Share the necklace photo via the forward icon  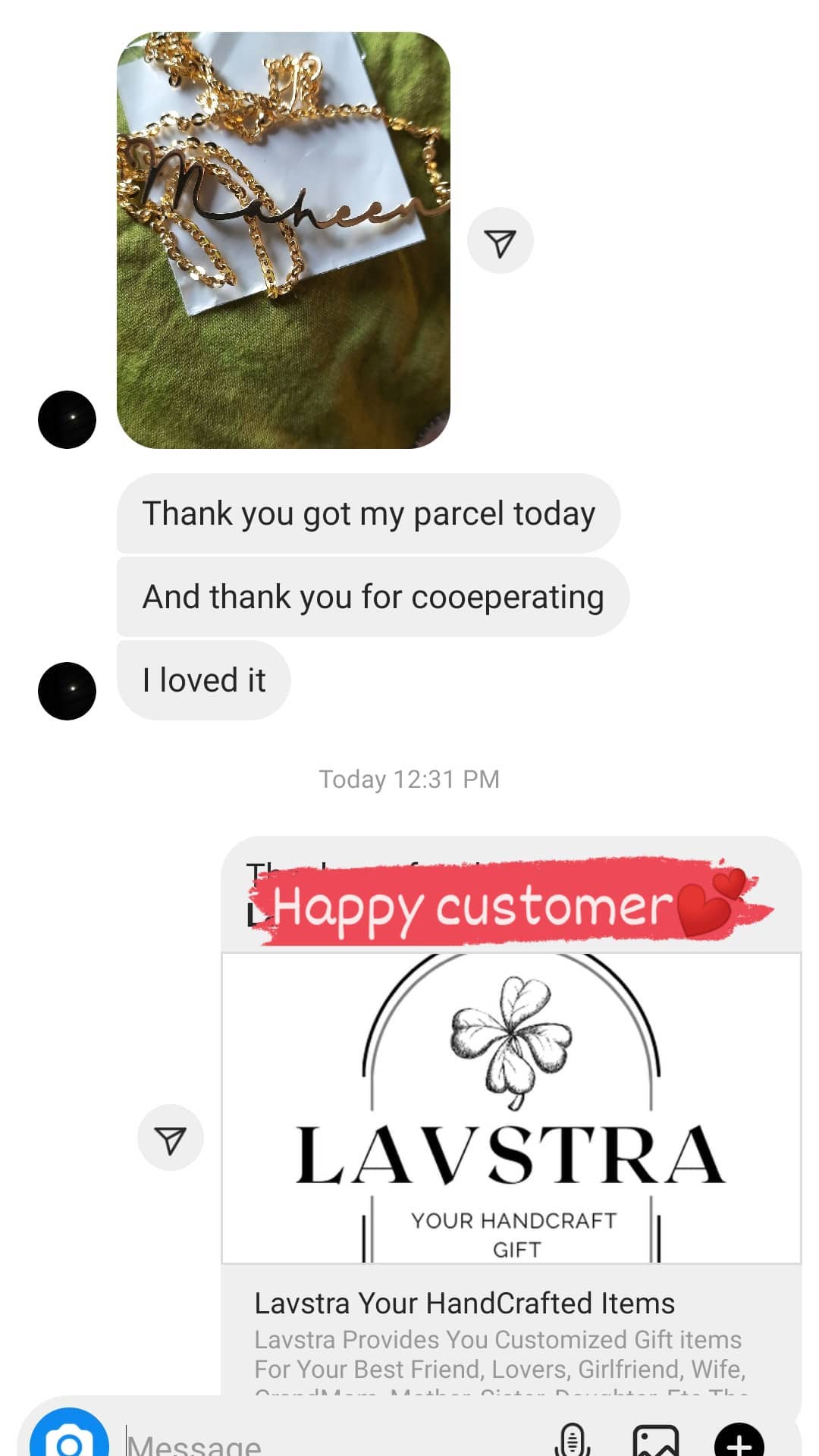coord(500,241)
